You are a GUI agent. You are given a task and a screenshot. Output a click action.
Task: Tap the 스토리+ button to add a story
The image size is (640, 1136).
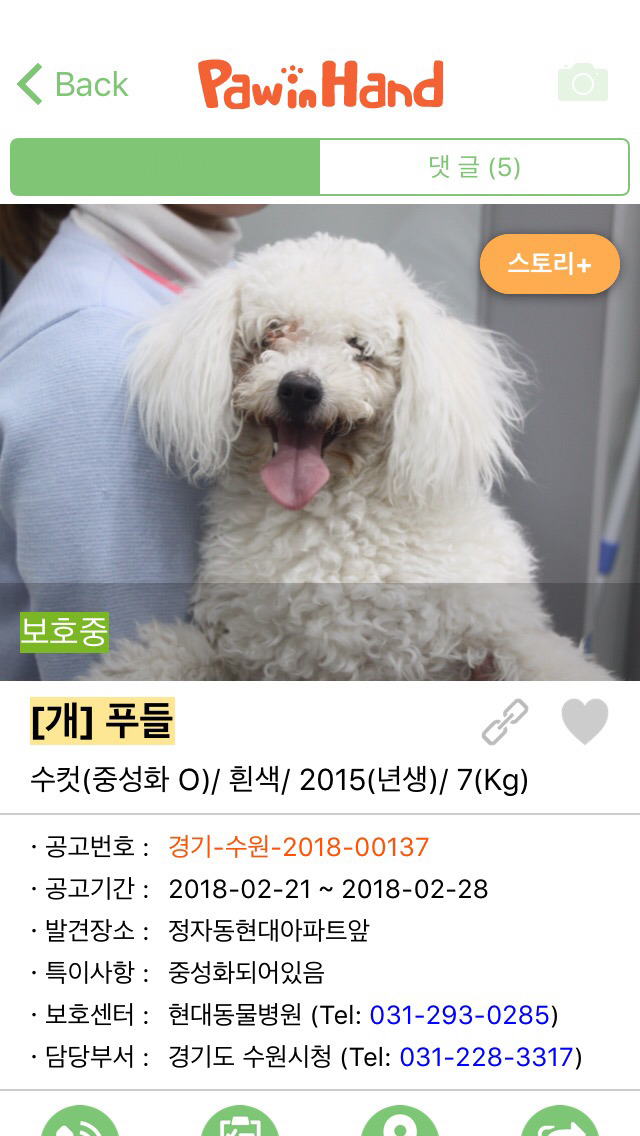[x=550, y=264]
